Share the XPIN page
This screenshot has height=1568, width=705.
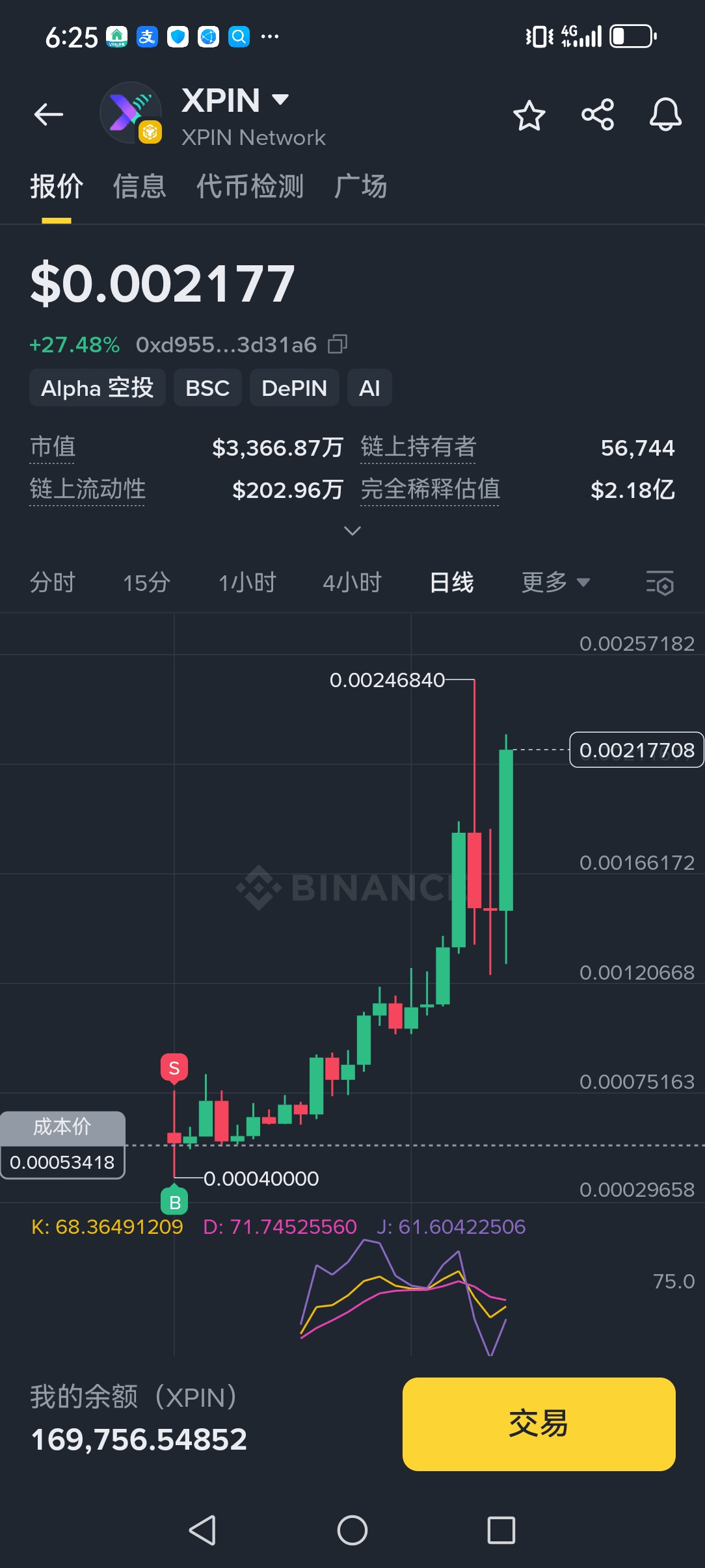pyautogui.click(x=598, y=115)
